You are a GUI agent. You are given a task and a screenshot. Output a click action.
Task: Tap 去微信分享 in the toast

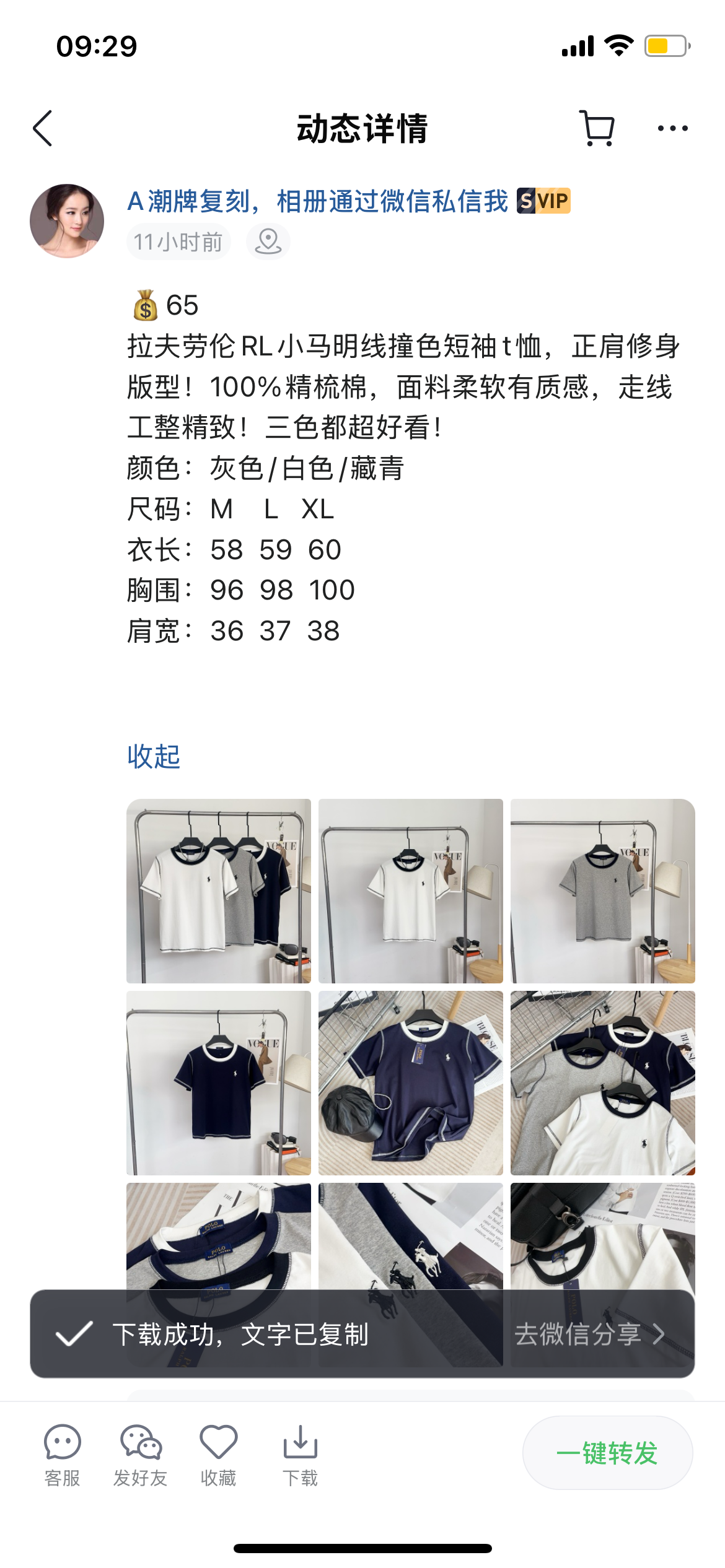coord(589,1334)
